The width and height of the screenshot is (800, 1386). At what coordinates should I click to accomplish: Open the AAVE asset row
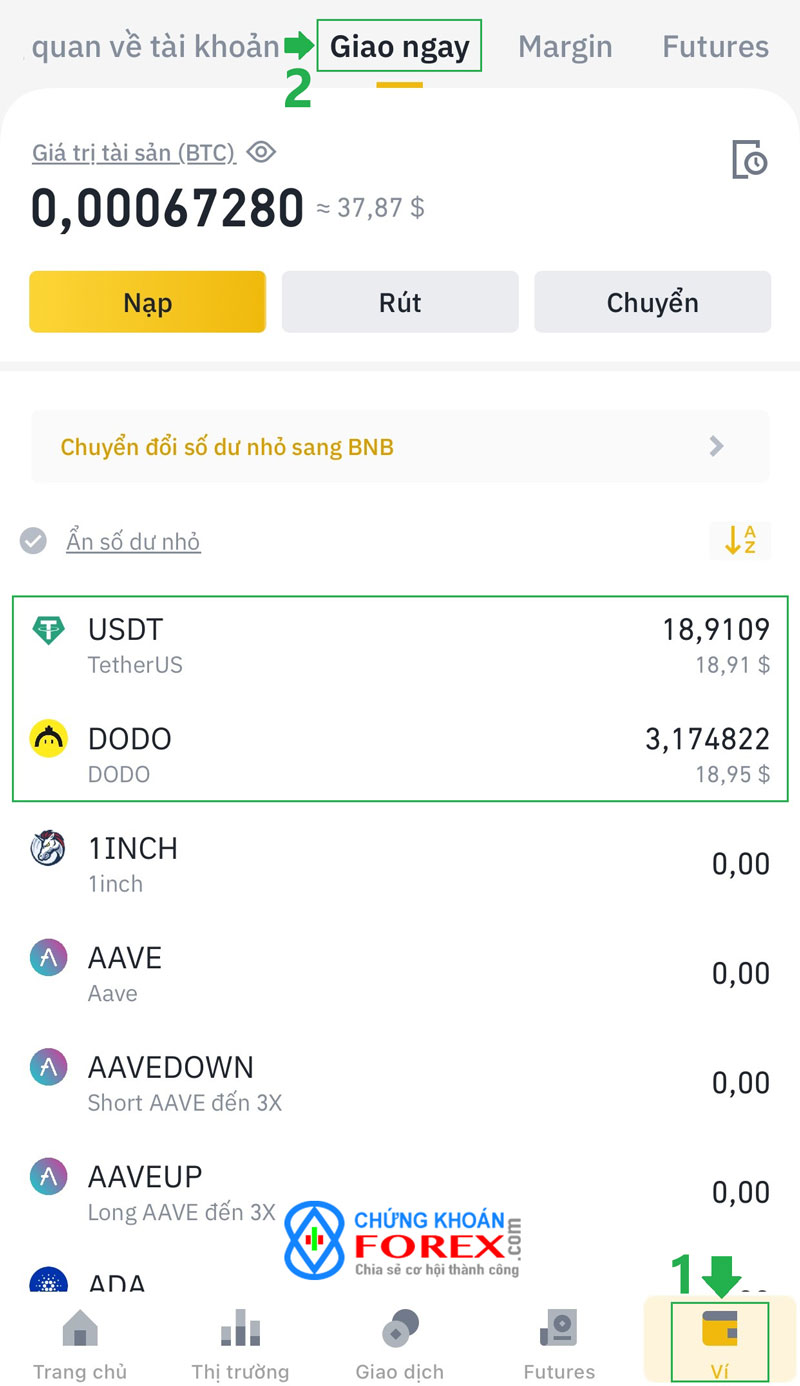click(x=400, y=973)
